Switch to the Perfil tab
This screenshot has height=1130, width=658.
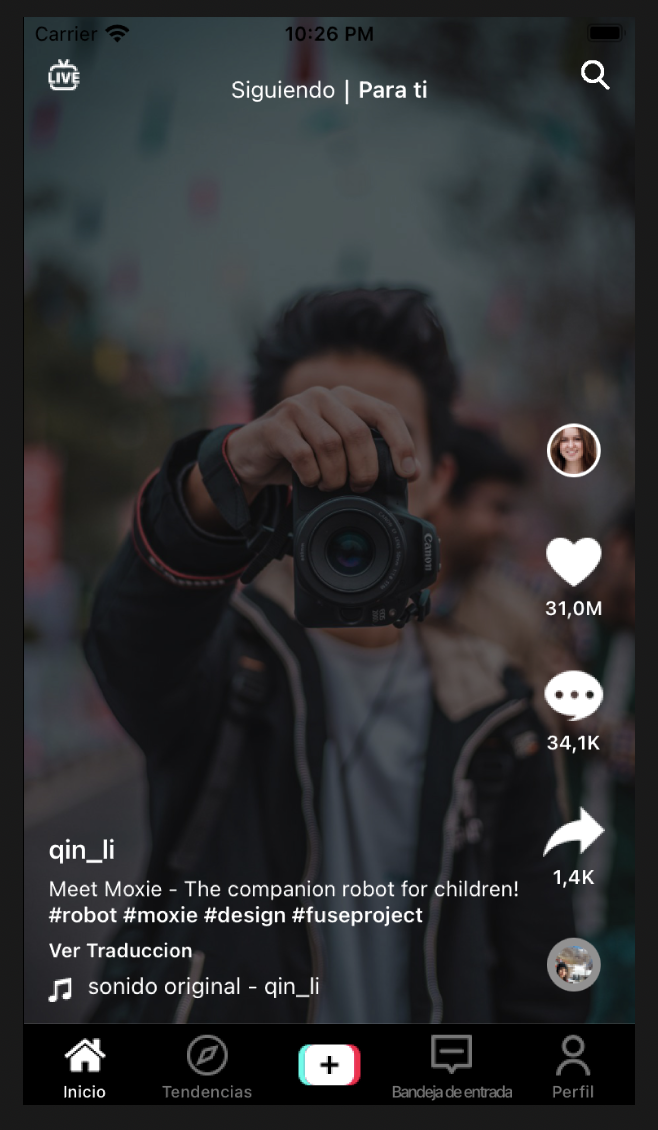point(573,1068)
